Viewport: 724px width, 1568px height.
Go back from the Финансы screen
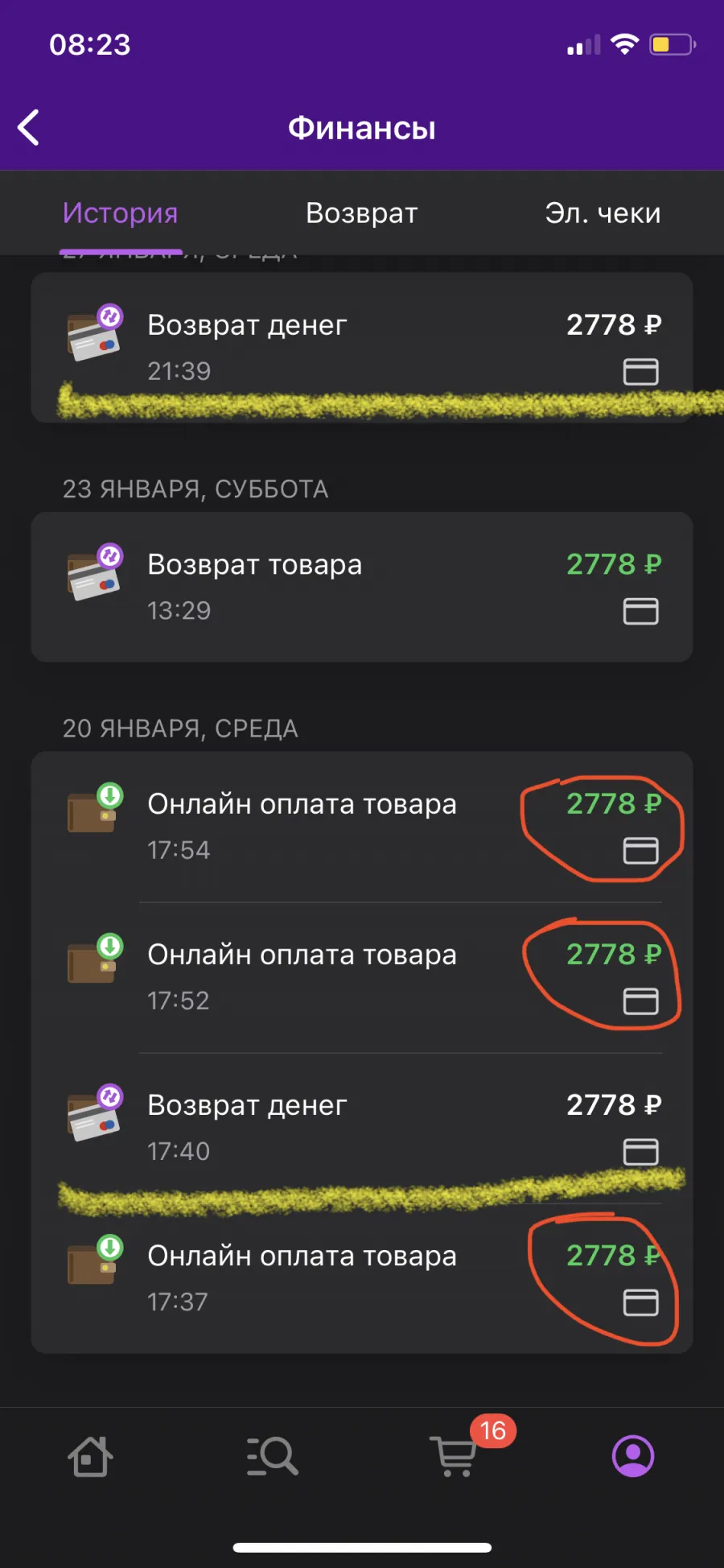[x=29, y=128]
